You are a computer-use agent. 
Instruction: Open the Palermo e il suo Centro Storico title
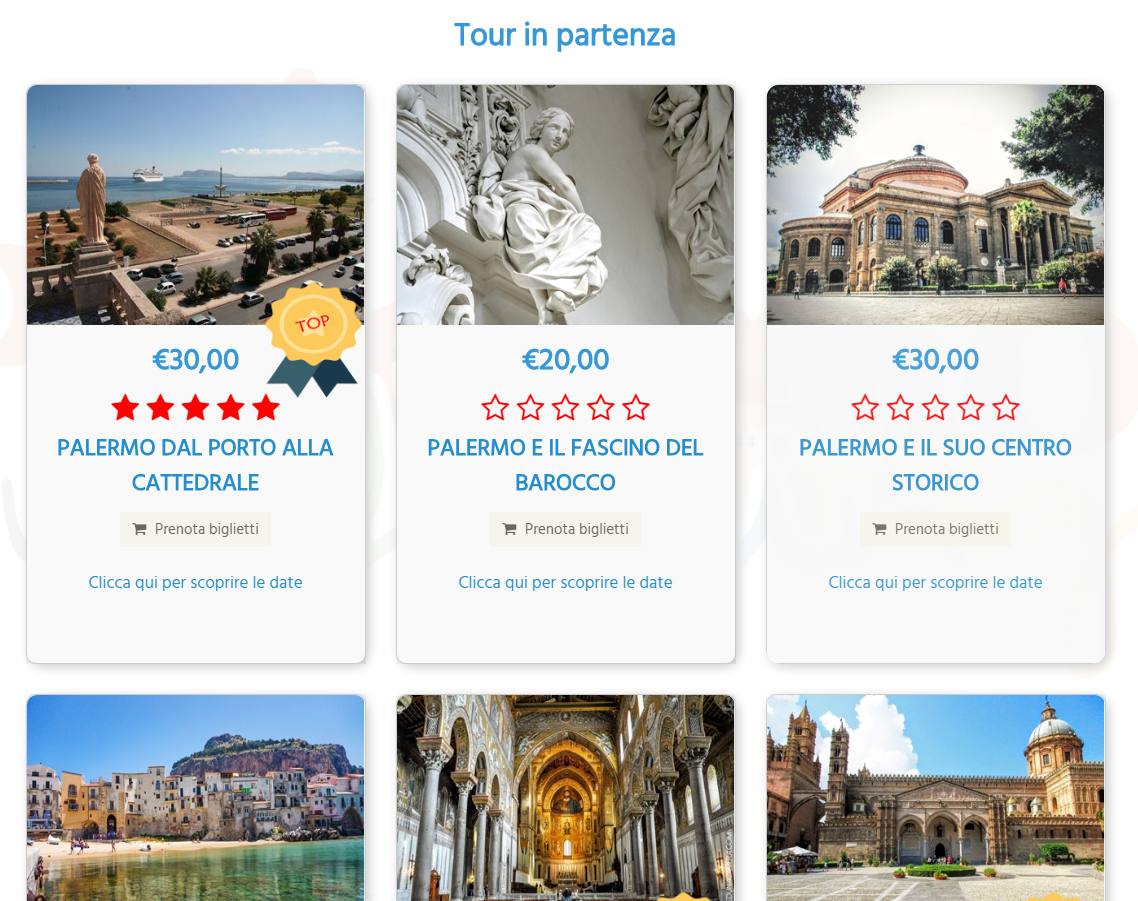point(935,465)
